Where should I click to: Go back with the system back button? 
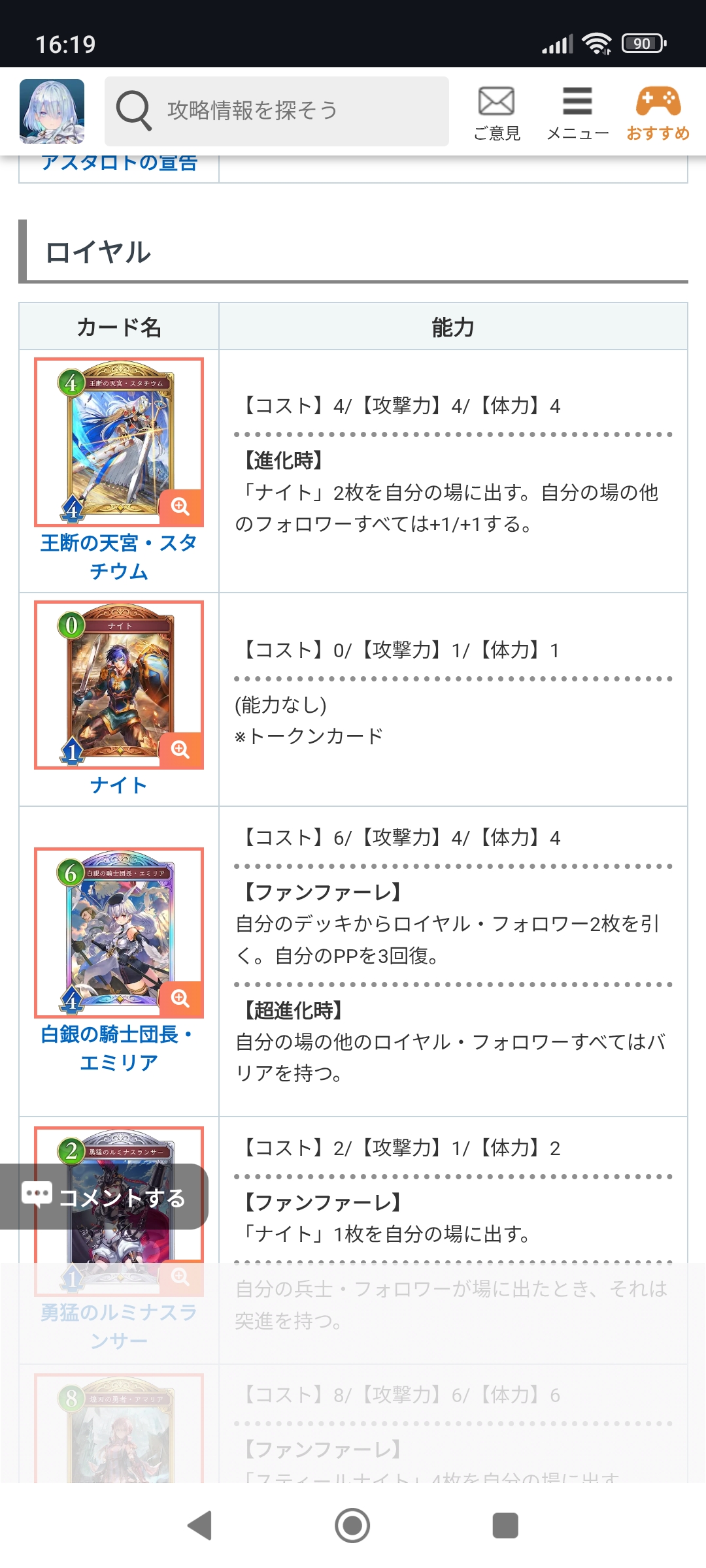coord(199,1526)
